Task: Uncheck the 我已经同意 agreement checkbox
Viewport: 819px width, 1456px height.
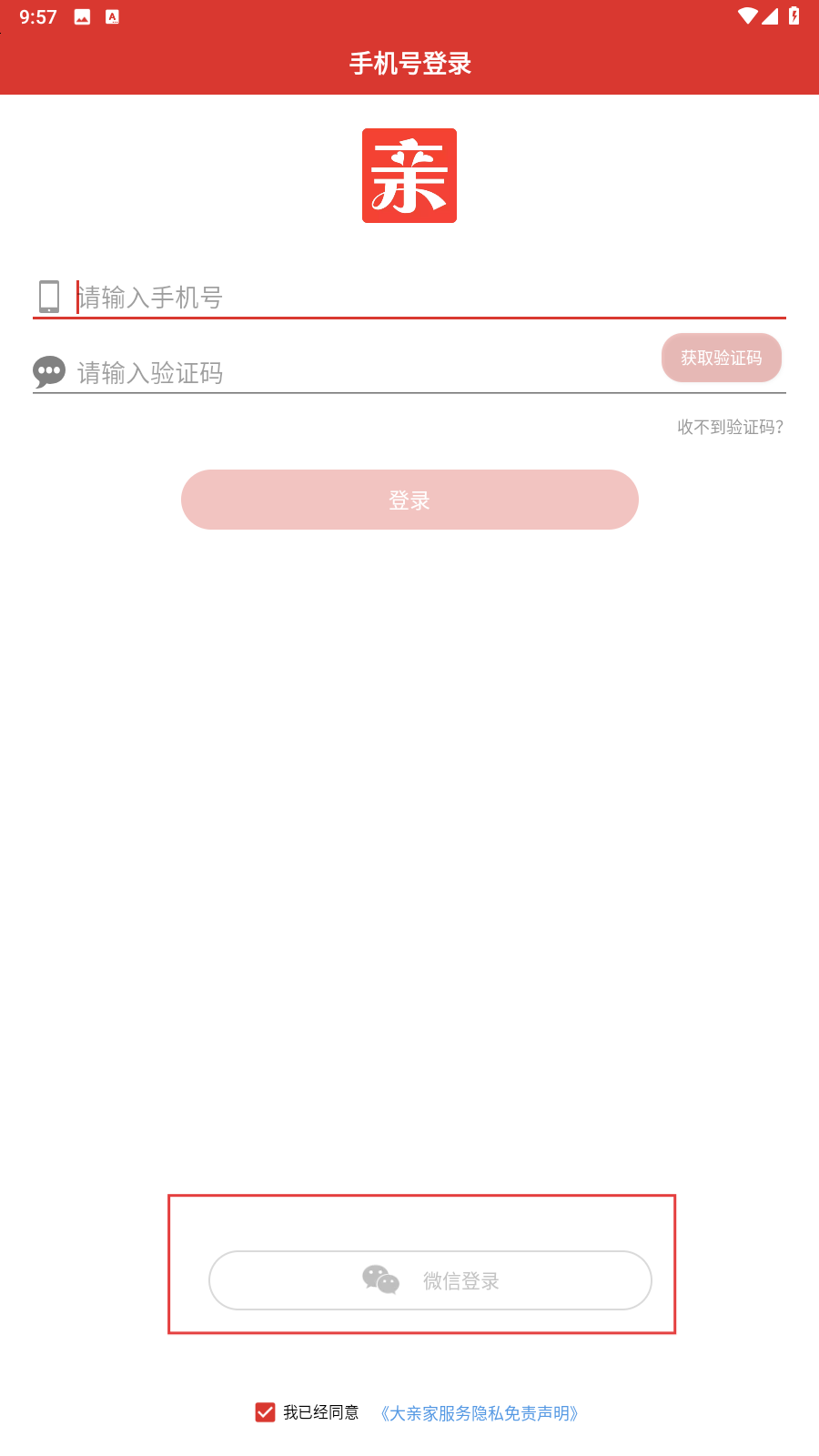Action: pos(265,1412)
